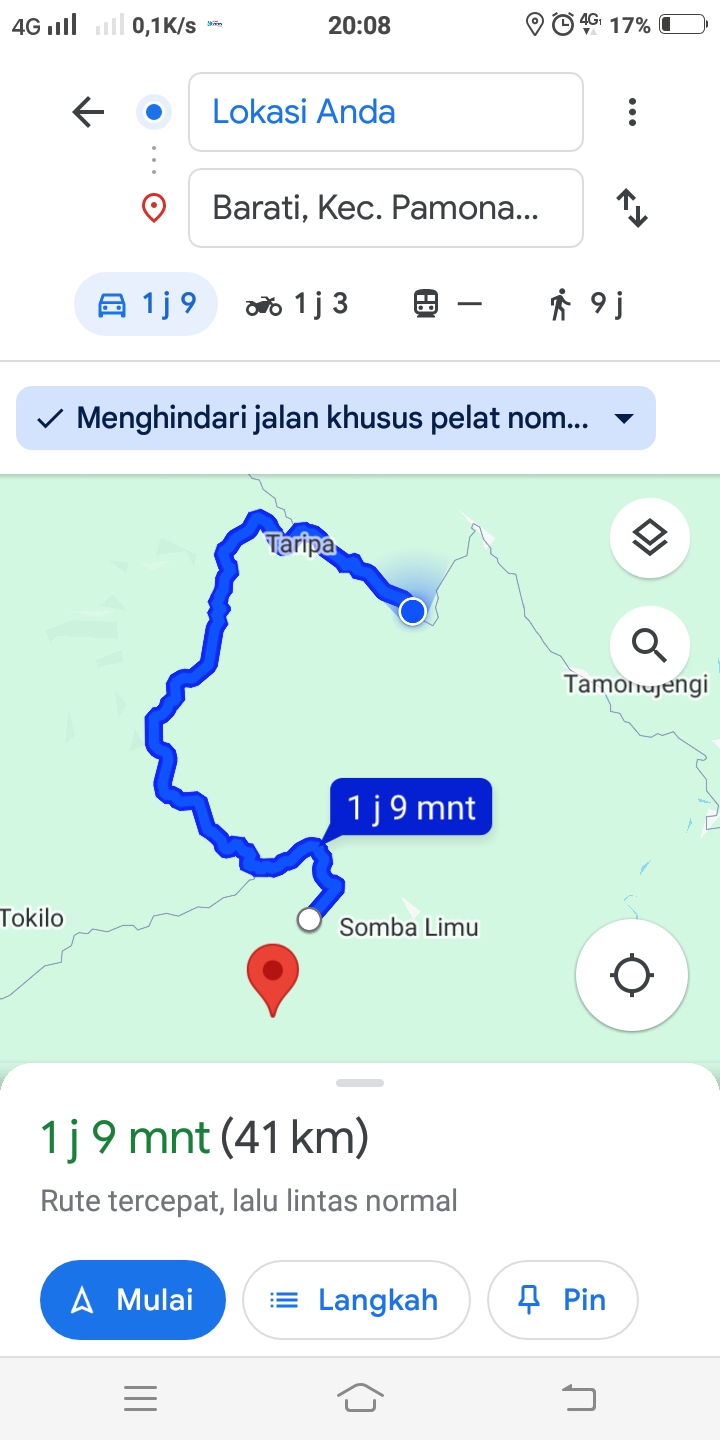
Task: Go to the system home screen
Action: click(x=360, y=1397)
